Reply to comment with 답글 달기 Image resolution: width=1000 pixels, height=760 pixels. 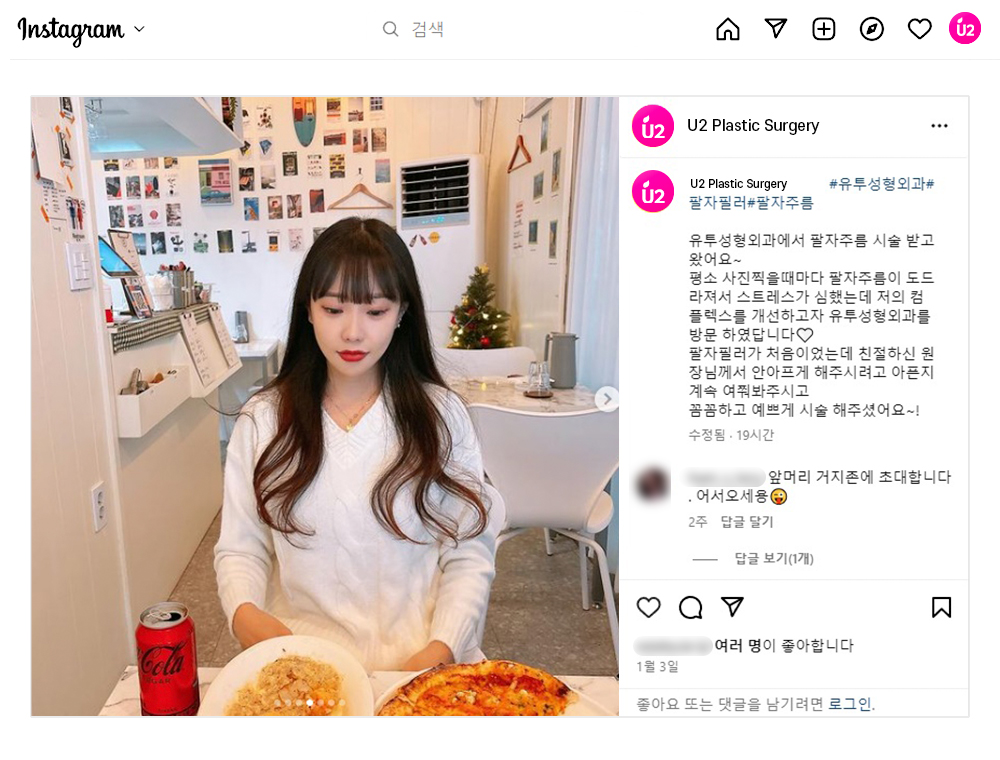[x=747, y=522]
